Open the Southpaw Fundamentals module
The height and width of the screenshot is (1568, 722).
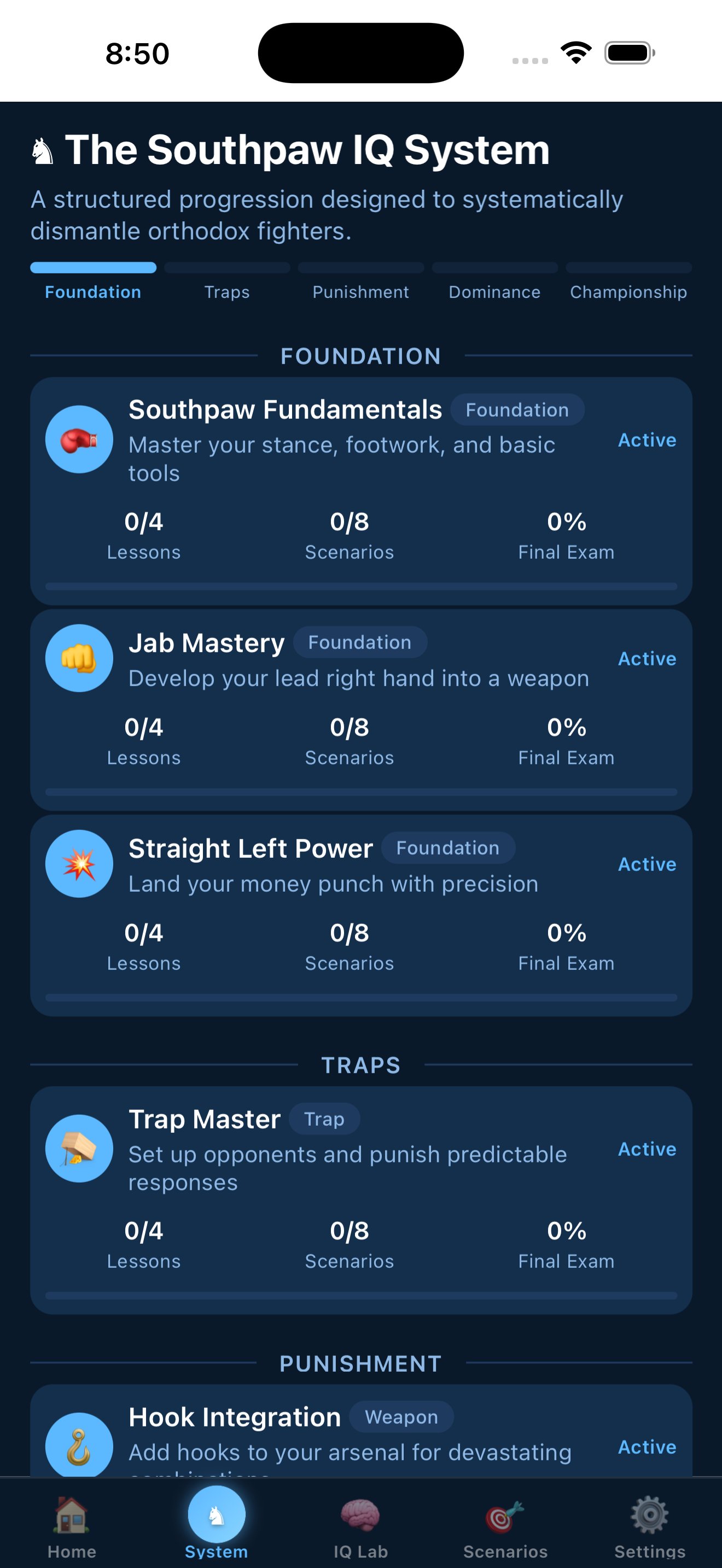(x=360, y=490)
